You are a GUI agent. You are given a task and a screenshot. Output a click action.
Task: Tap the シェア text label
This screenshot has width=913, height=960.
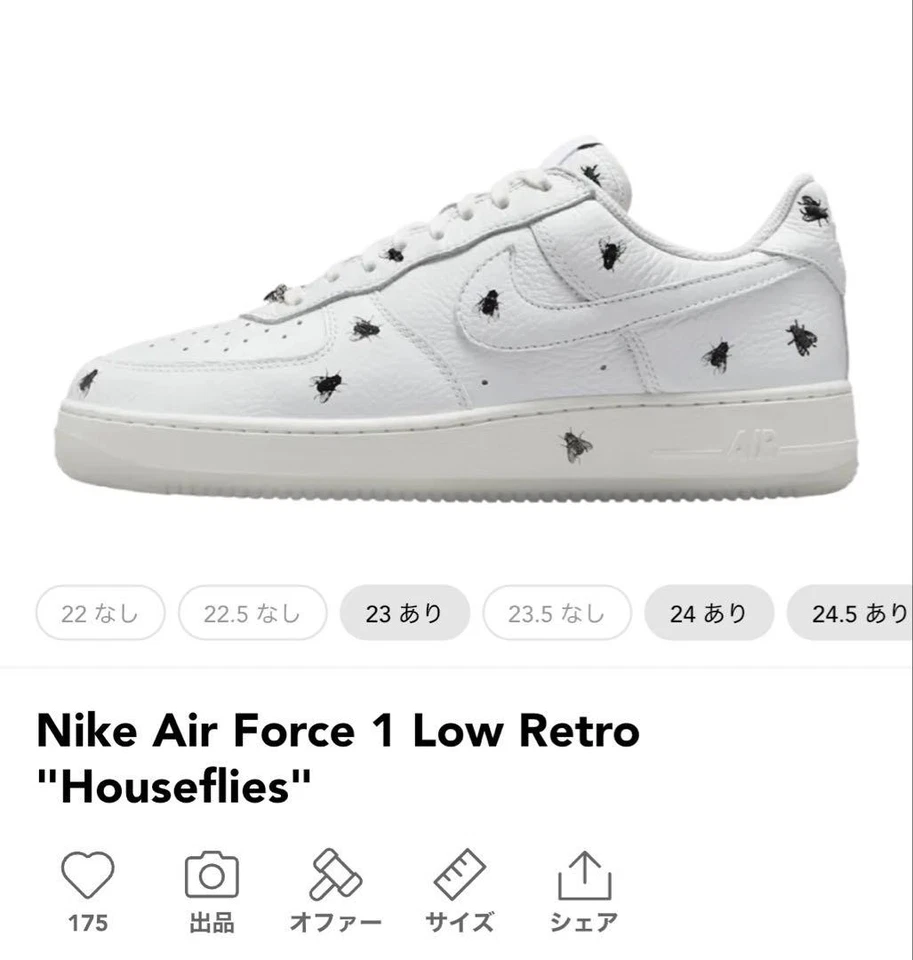click(x=583, y=922)
